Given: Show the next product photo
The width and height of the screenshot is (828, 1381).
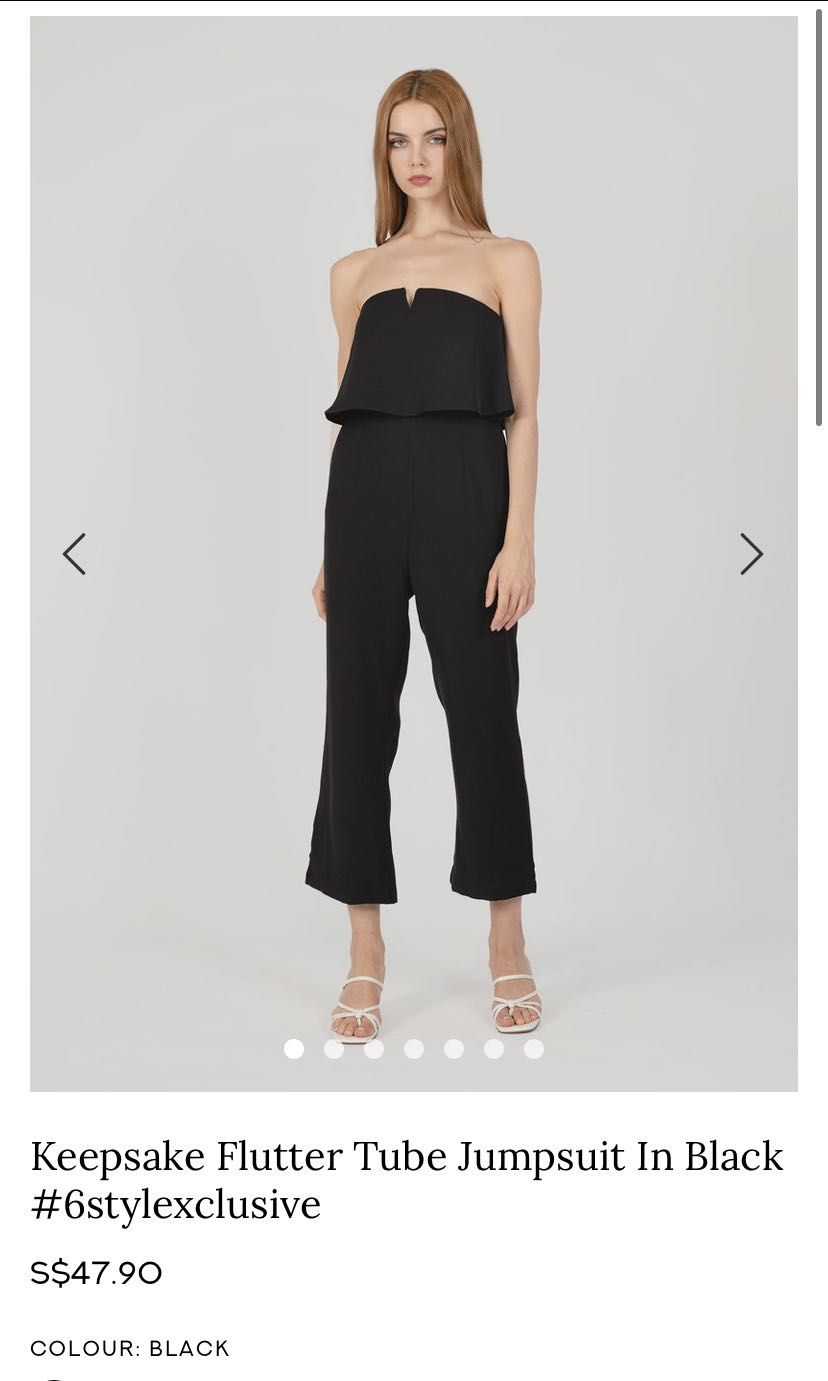Looking at the screenshot, I should [x=752, y=554].
